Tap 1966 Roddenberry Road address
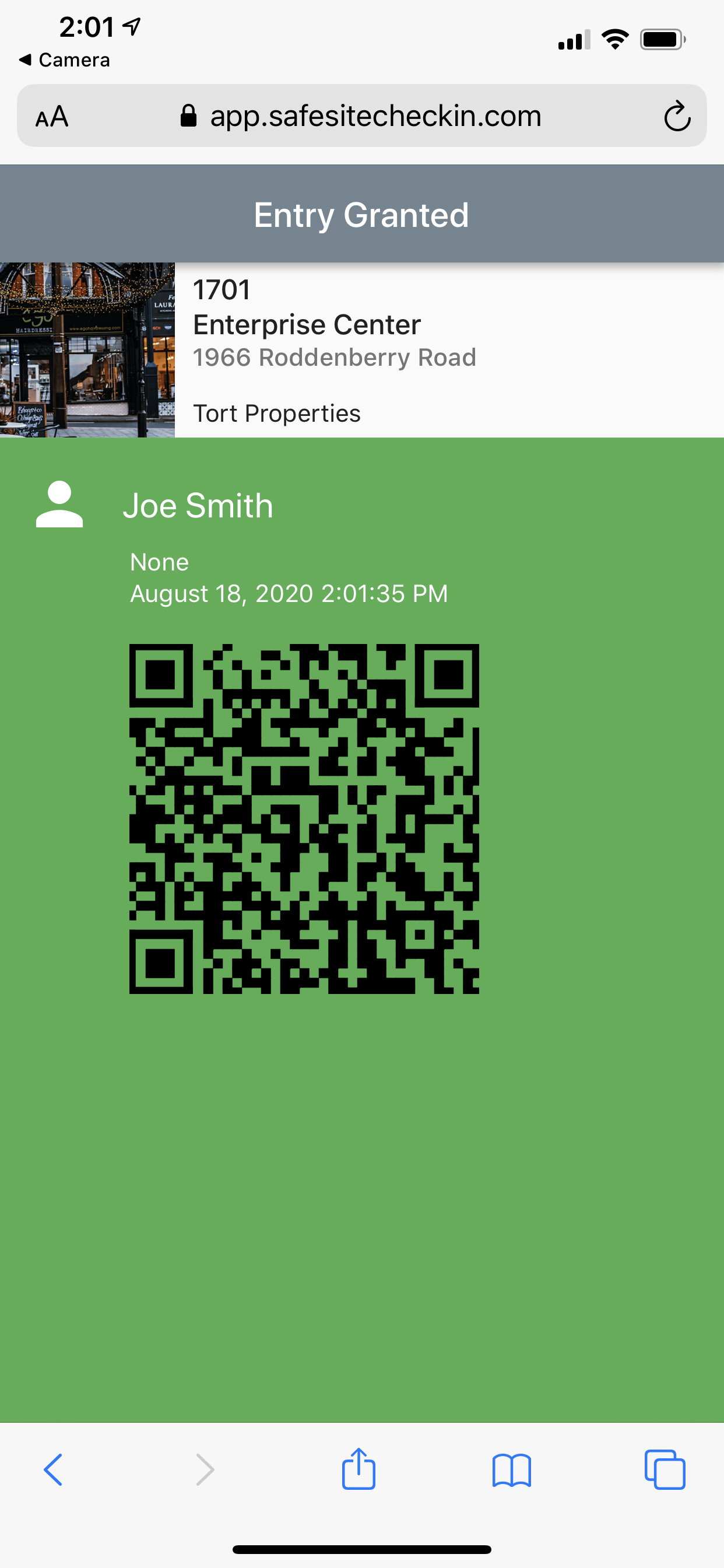The image size is (724, 1568). (x=335, y=356)
